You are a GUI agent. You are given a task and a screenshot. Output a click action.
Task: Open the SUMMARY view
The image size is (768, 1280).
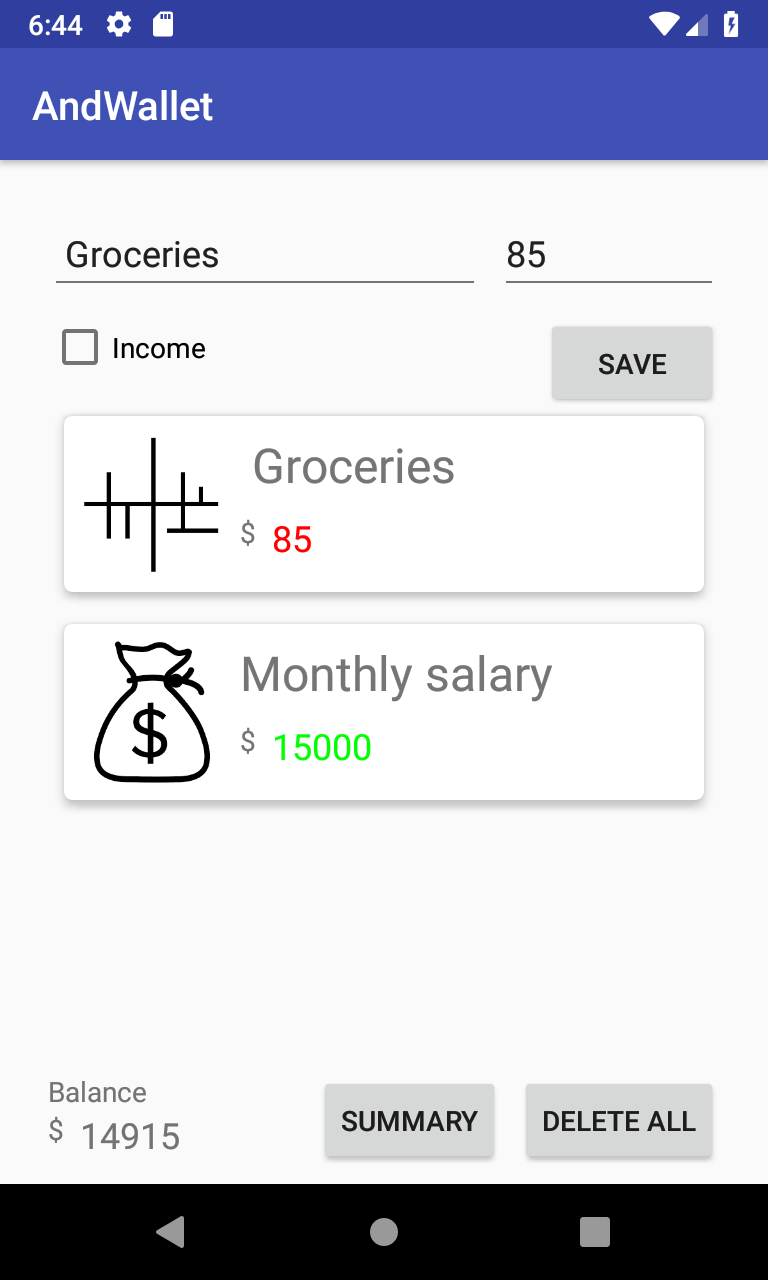coord(409,1120)
